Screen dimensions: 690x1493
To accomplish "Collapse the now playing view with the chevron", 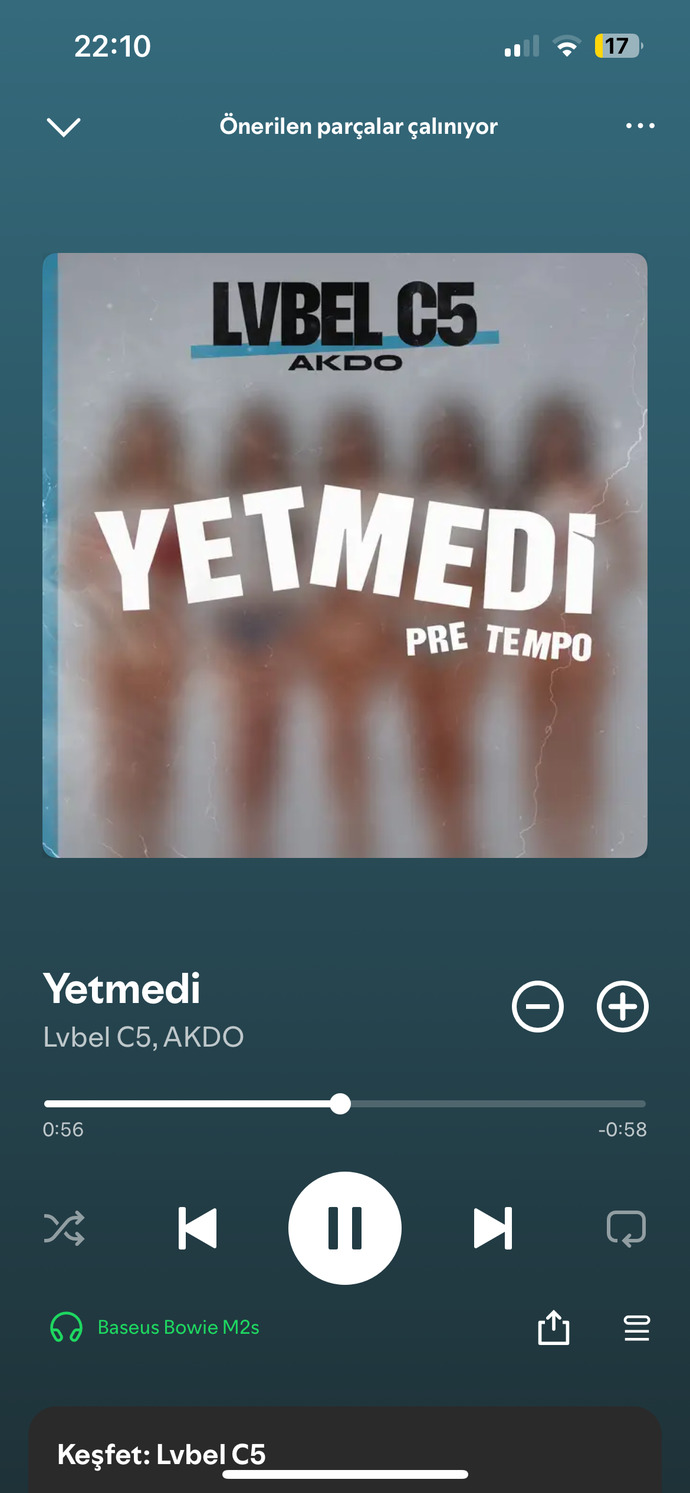I will (63, 127).
